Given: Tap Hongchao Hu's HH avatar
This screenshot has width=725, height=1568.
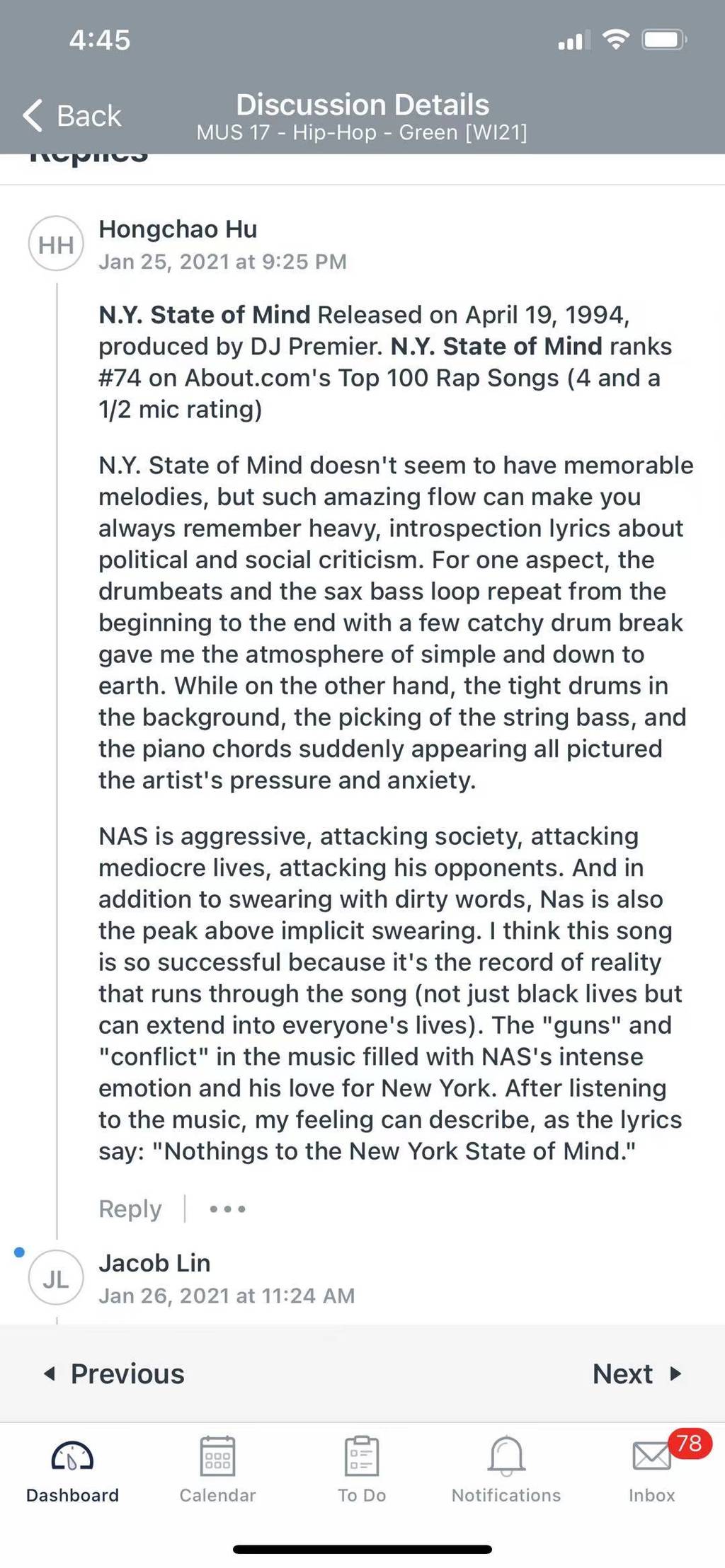Looking at the screenshot, I should [x=56, y=244].
